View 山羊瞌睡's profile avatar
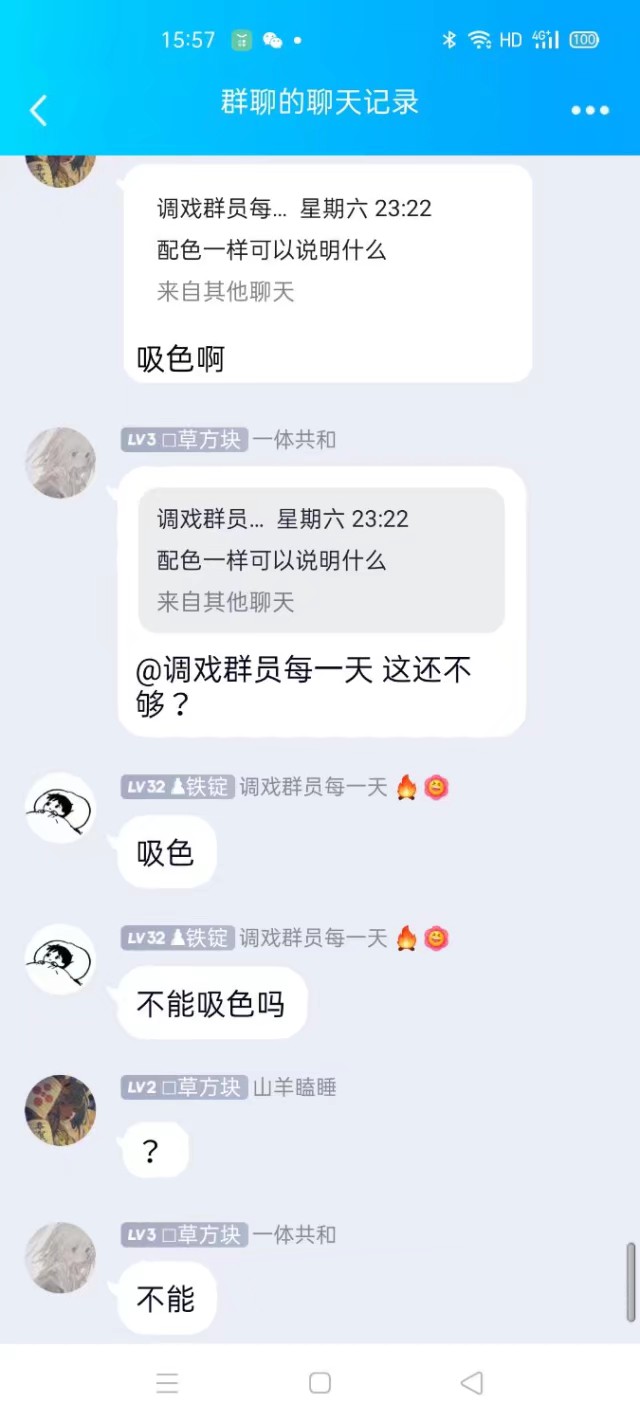This screenshot has height=1422, width=640. pyautogui.click(x=60, y=1110)
